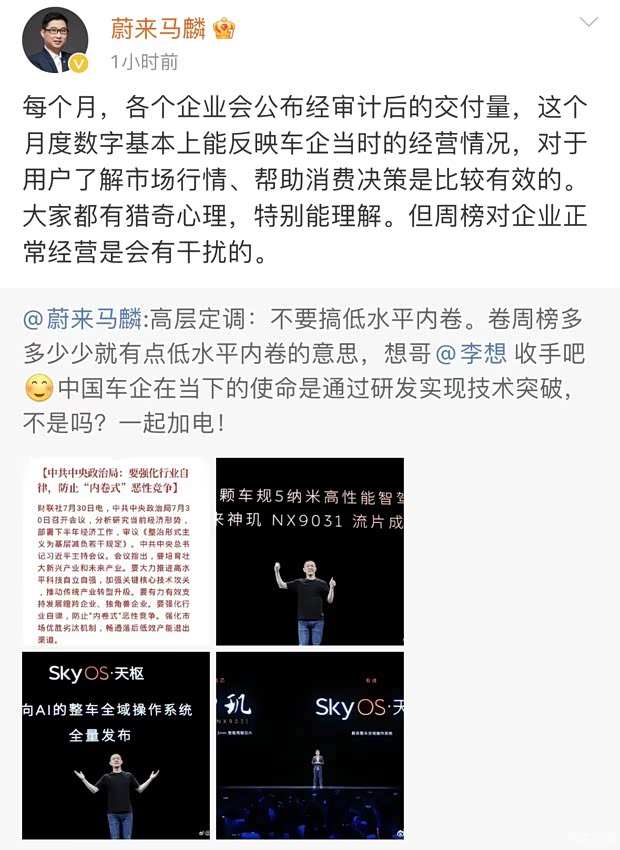Viewport: 620px width, 850px height.
Task: View the 中共中央政治局 news text image
Action: [x=116, y=551]
